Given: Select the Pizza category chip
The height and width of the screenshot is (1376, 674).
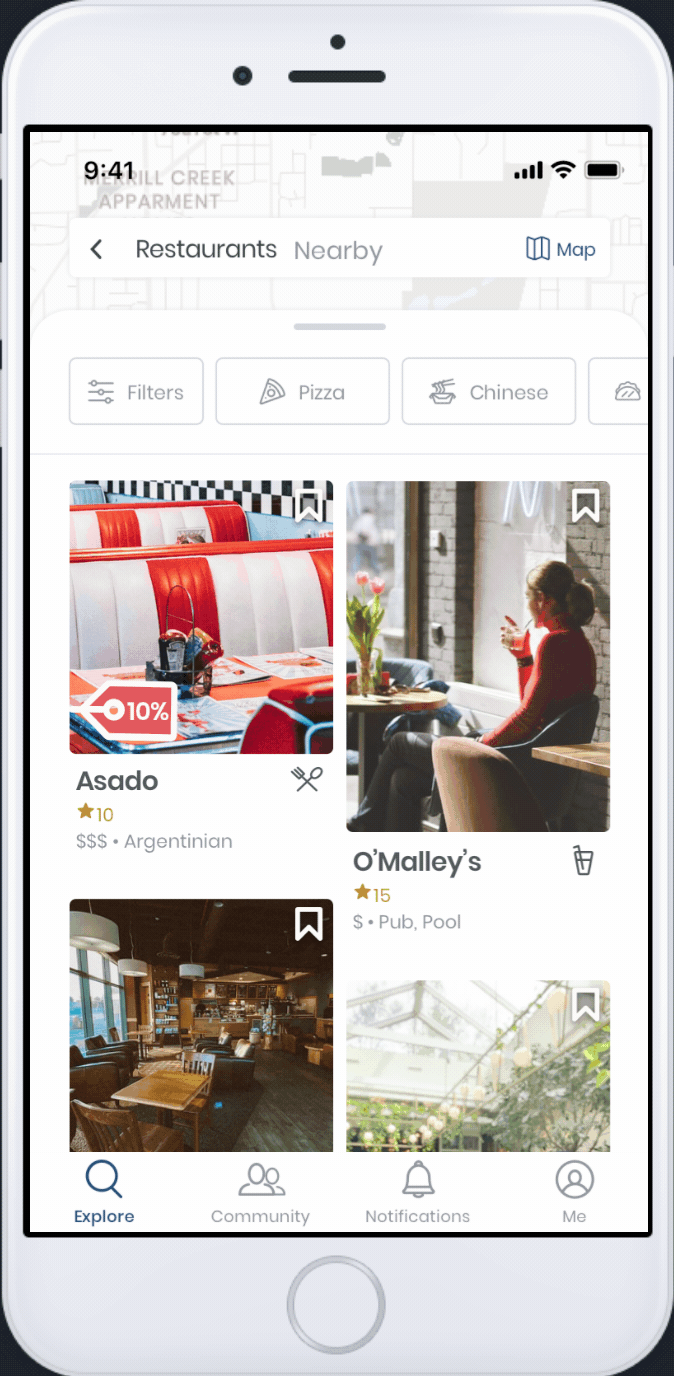Looking at the screenshot, I should click(302, 392).
